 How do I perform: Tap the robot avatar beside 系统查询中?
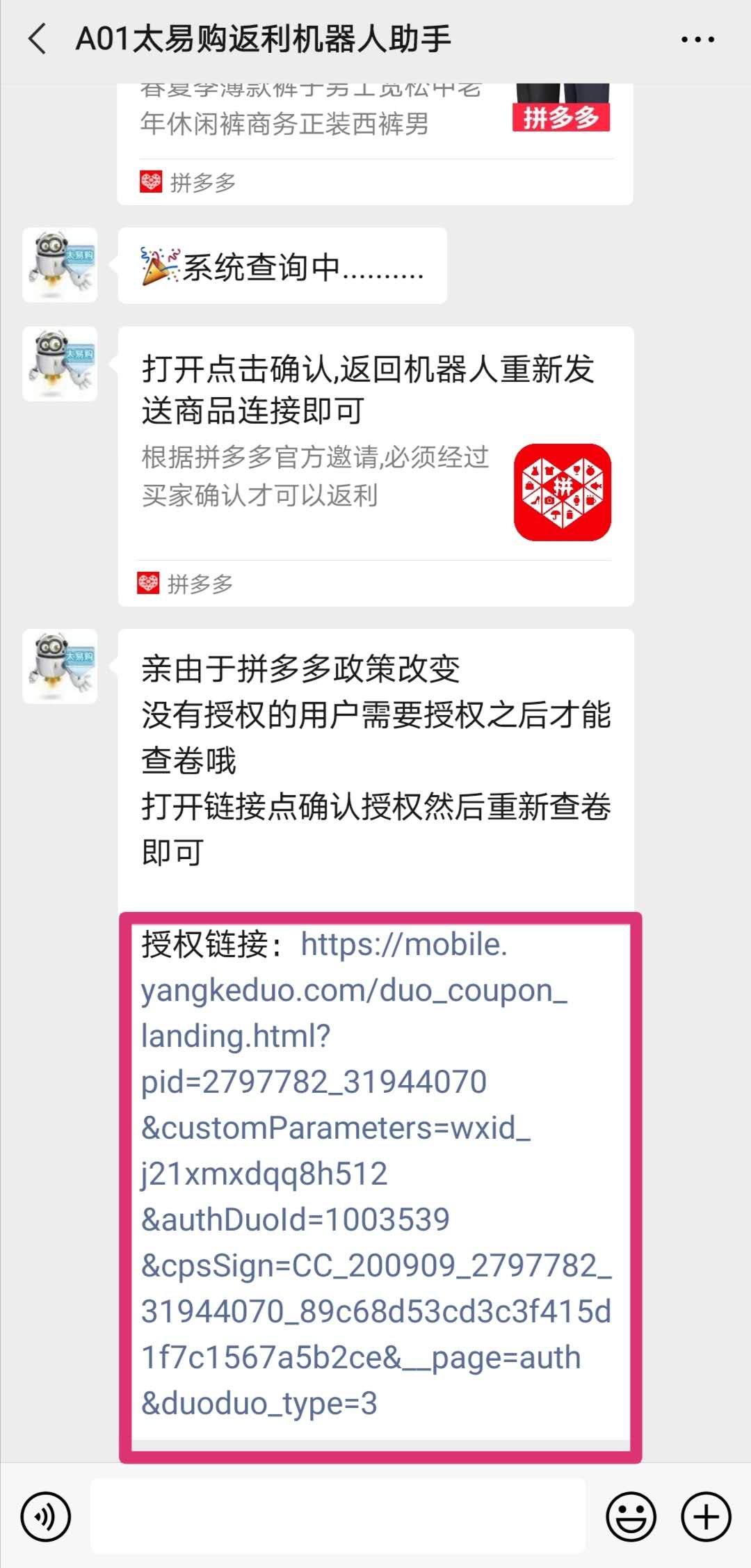click(x=60, y=265)
